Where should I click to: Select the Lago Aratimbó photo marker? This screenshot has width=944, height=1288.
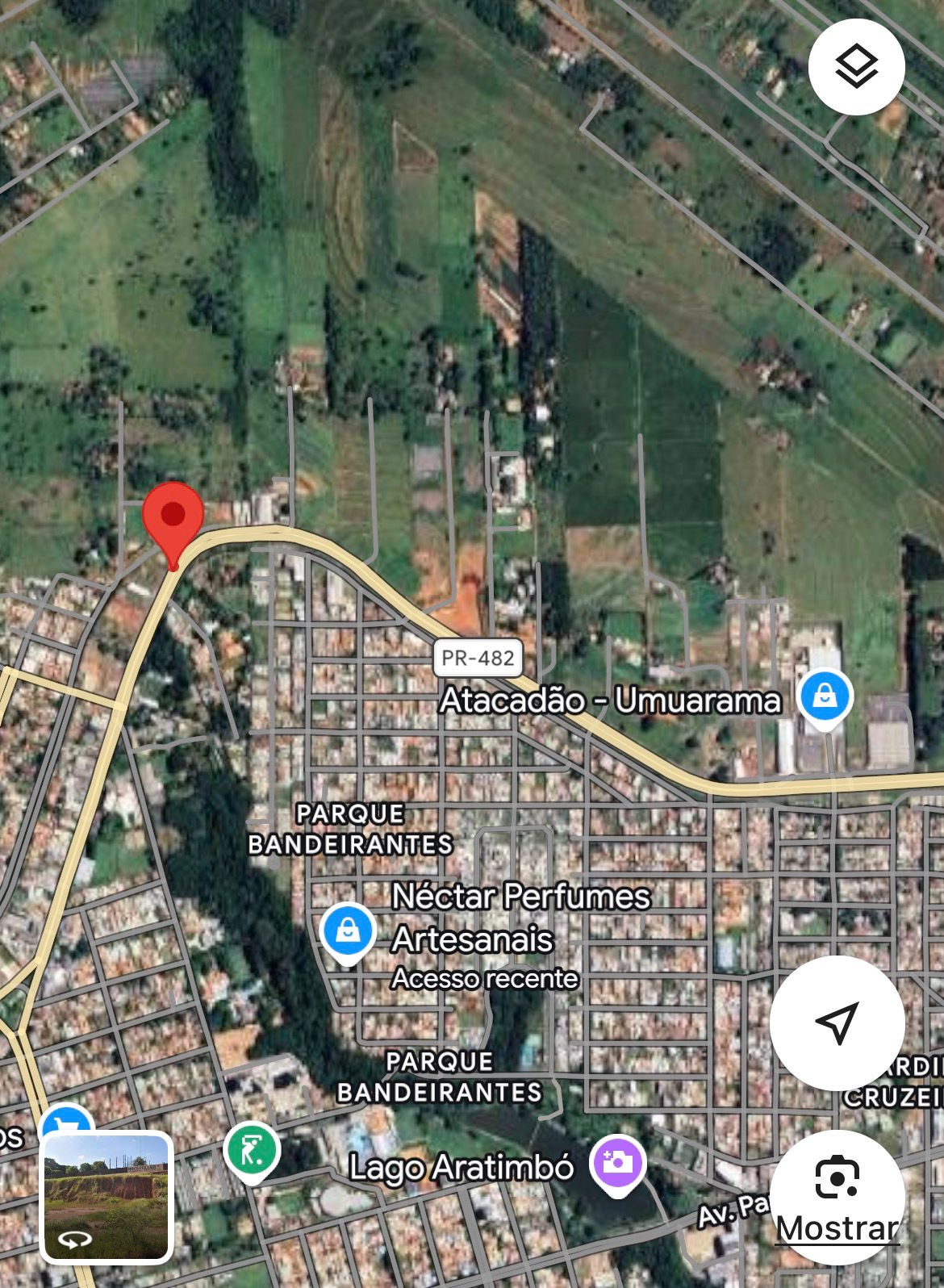click(x=617, y=1163)
